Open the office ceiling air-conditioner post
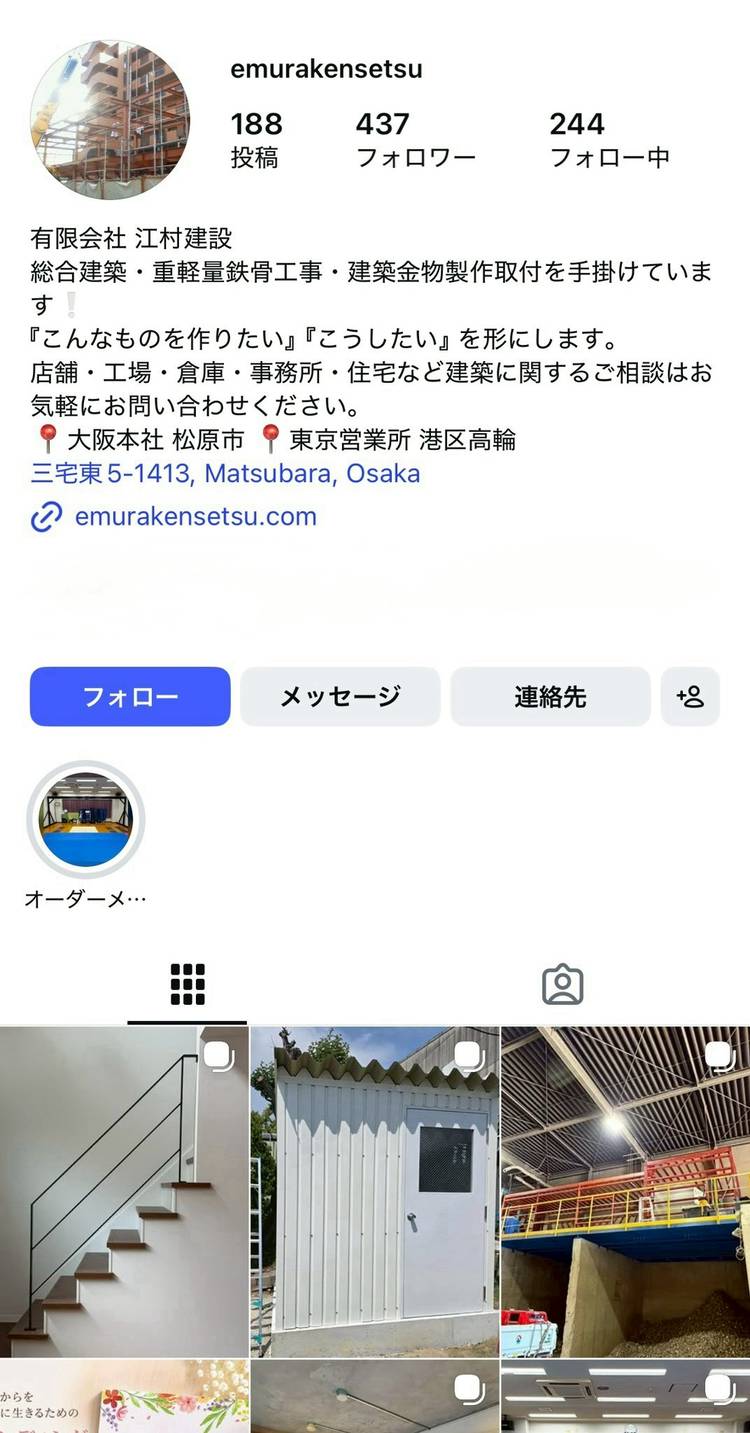This screenshot has height=1433, width=750. (x=626, y=1396)
